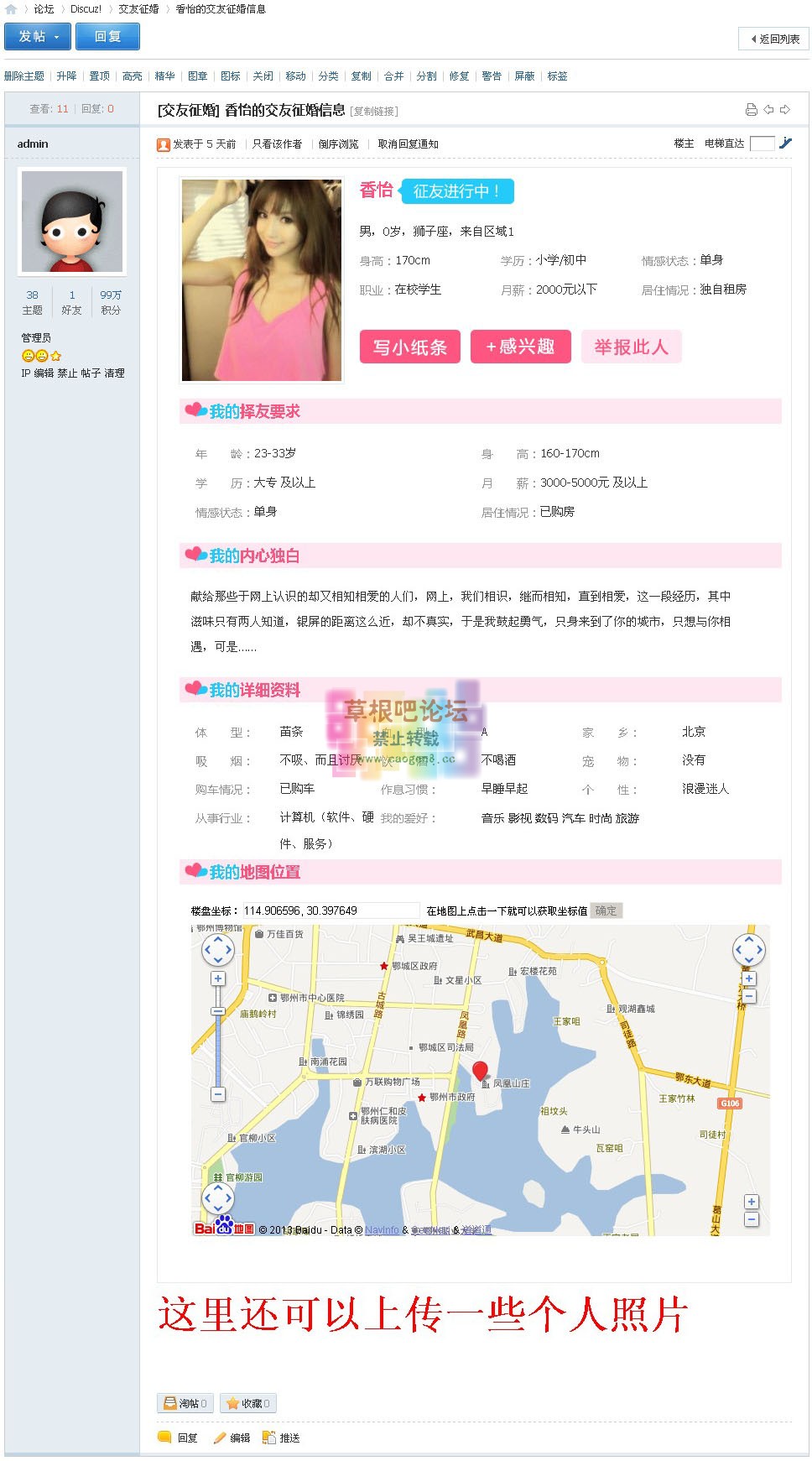
Task: Switch to 倒序浏览 reverse order
Action: 338,144
